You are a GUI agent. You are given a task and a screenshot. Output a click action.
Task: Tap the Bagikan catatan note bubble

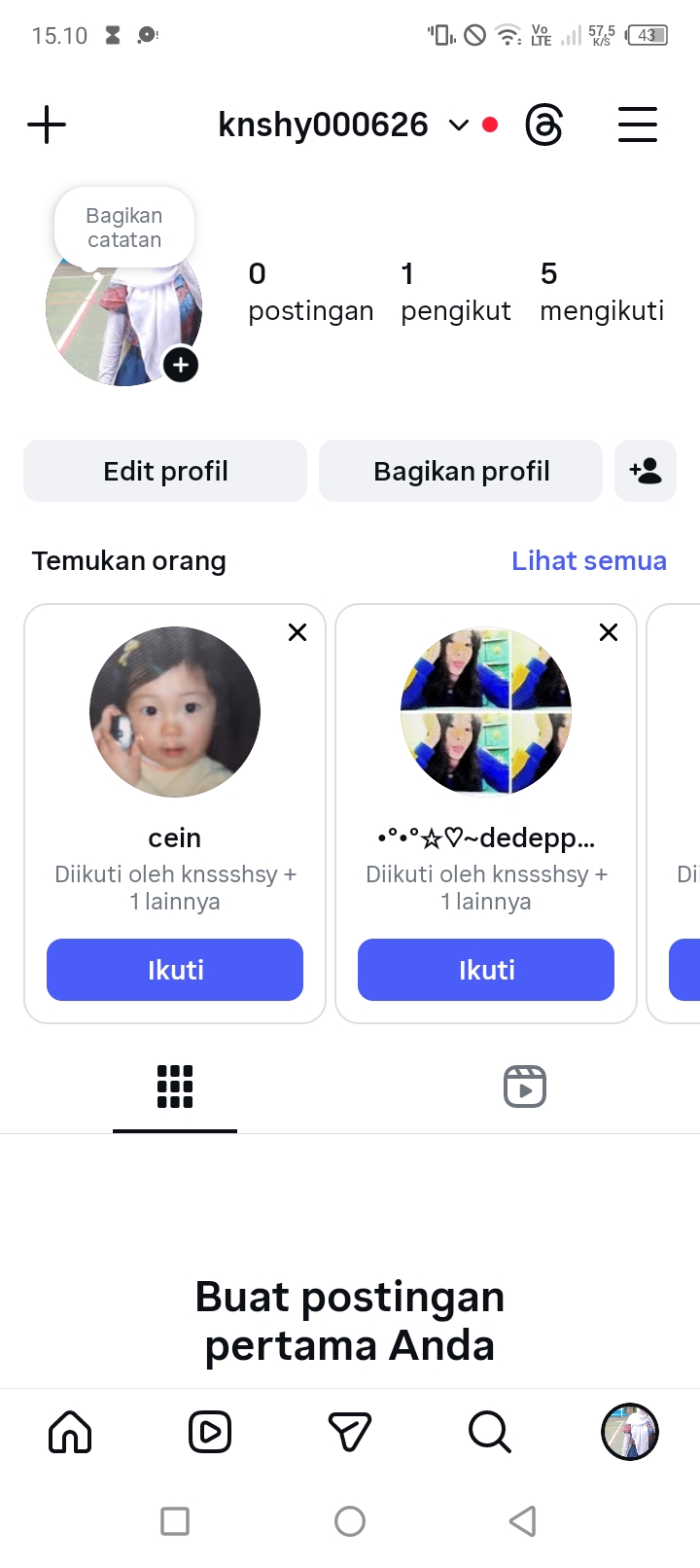coord(124,228)
